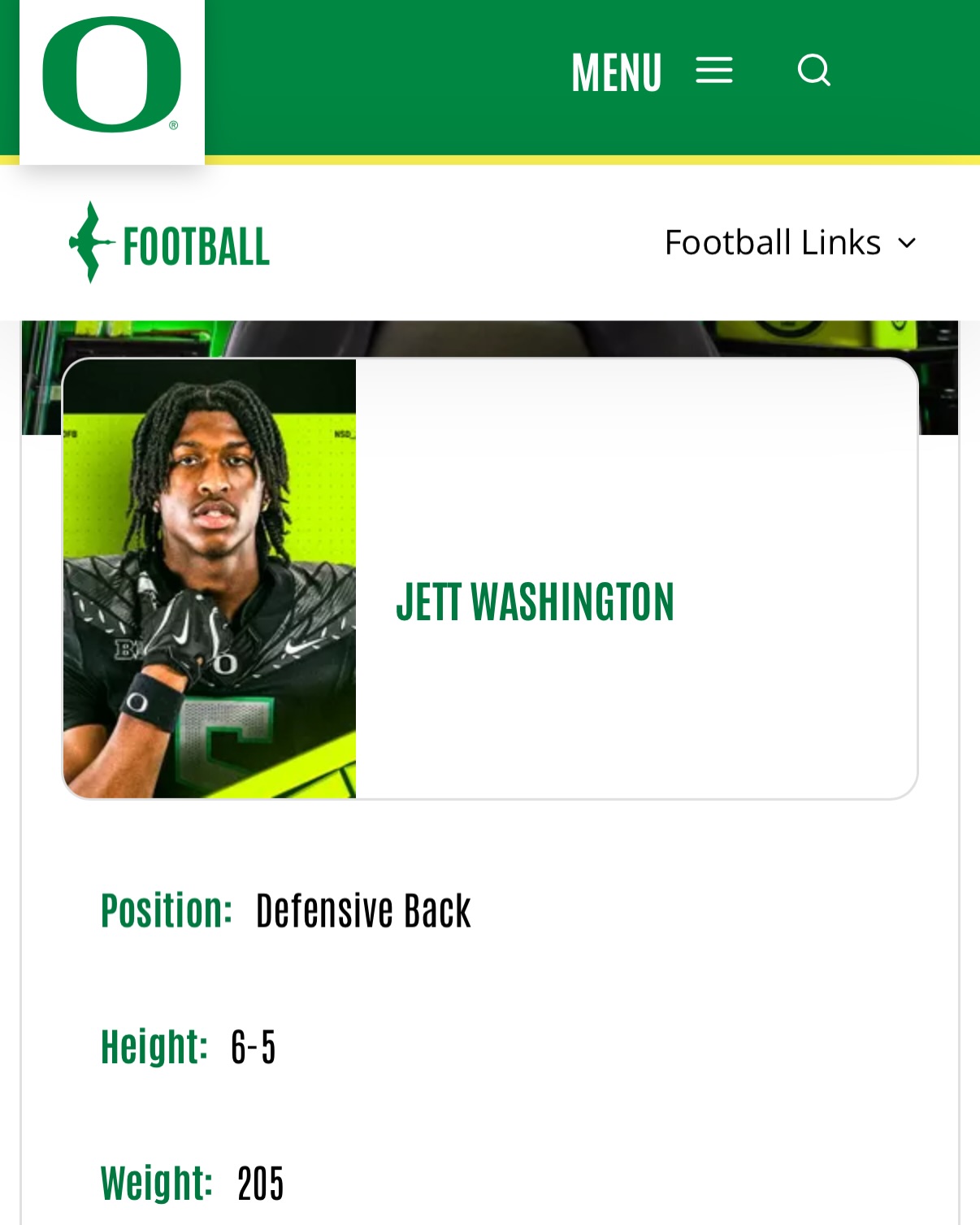Image resolution: width=980 pixels, height=1225 pixels.
Task: Go to the Oregon O home logo
Action: click(112, 75)
